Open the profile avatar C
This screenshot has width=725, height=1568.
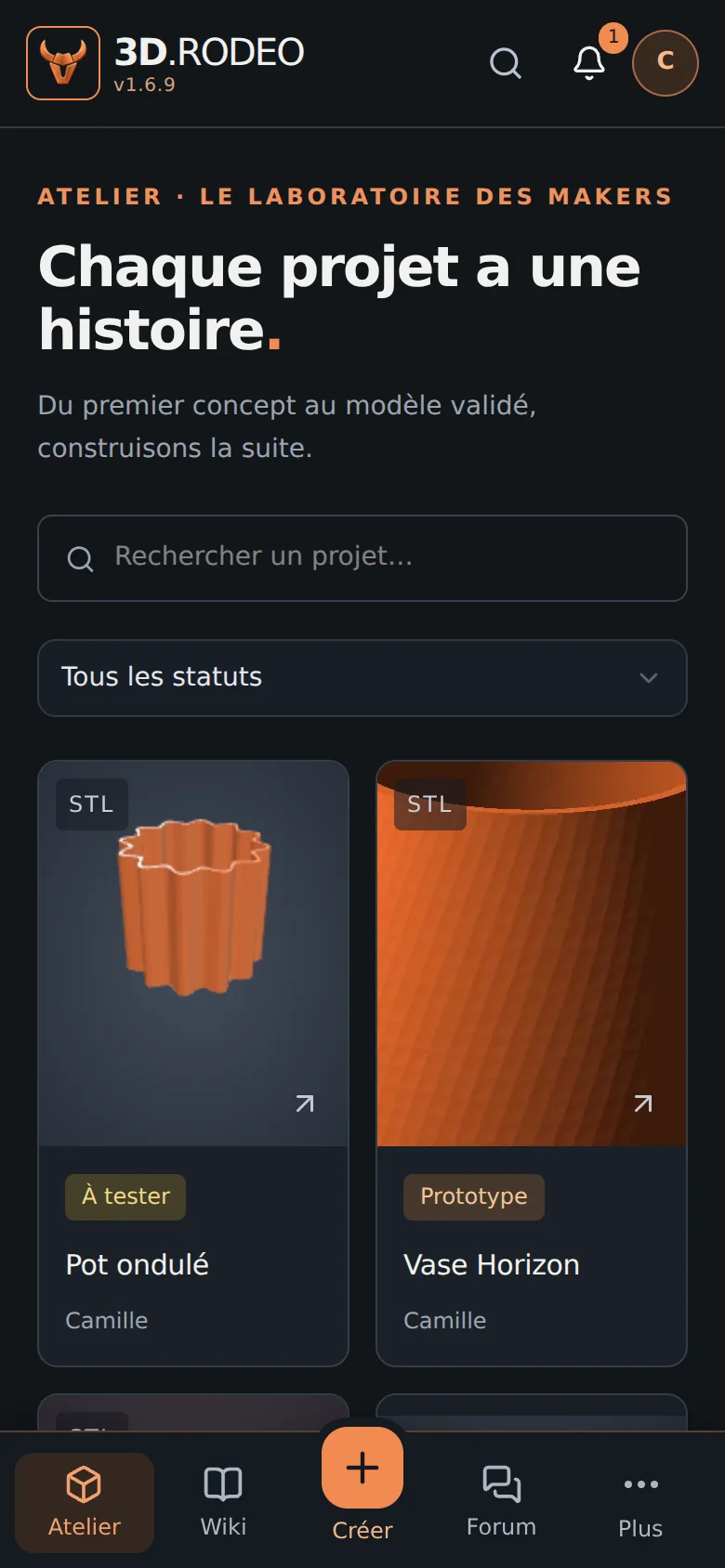click(666, 63)
